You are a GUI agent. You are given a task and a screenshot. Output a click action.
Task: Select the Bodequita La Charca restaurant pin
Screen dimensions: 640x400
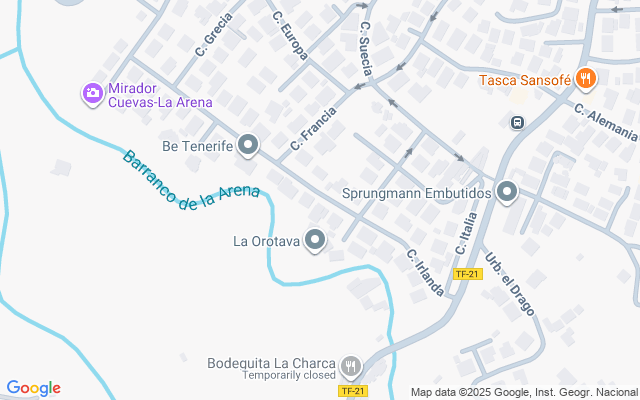351,367
